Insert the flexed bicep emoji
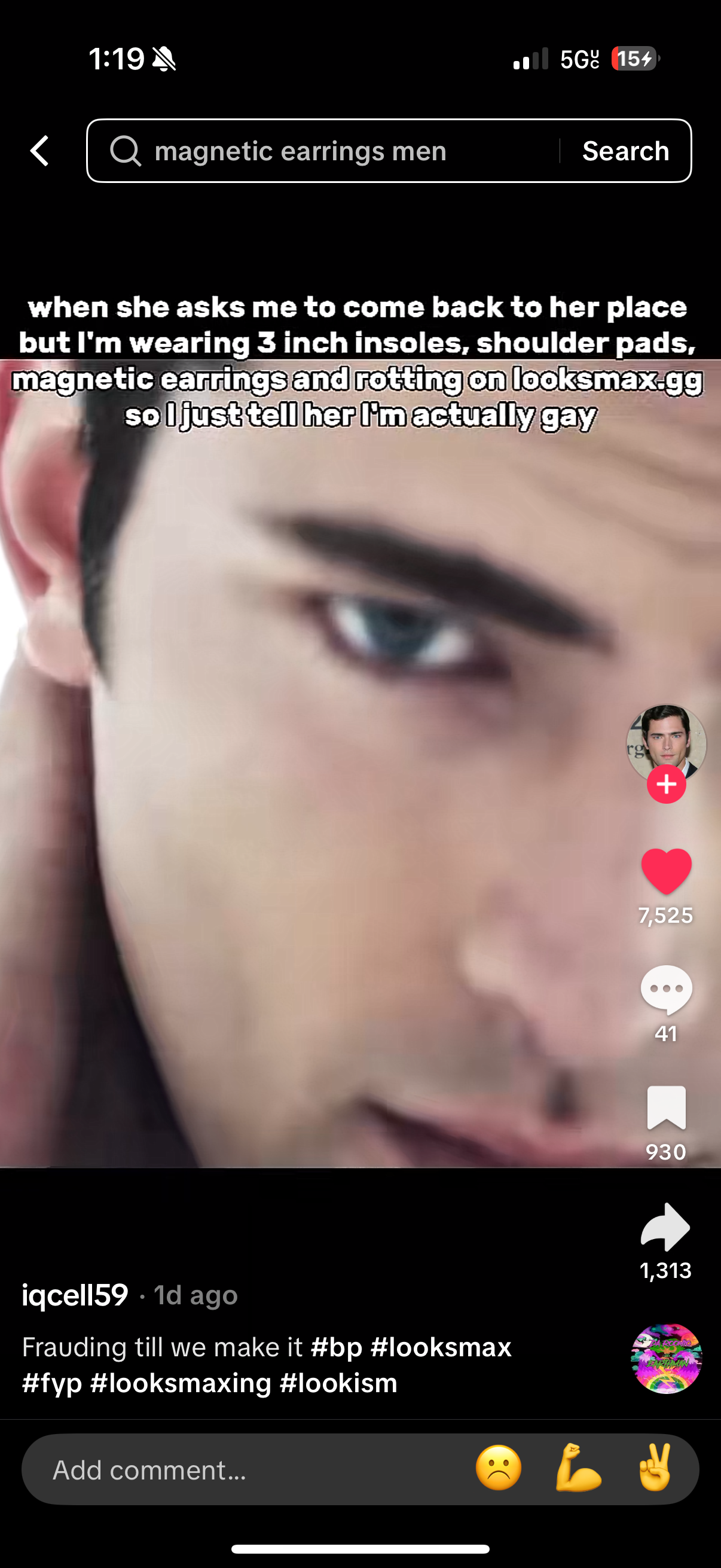 point(578,1468)
